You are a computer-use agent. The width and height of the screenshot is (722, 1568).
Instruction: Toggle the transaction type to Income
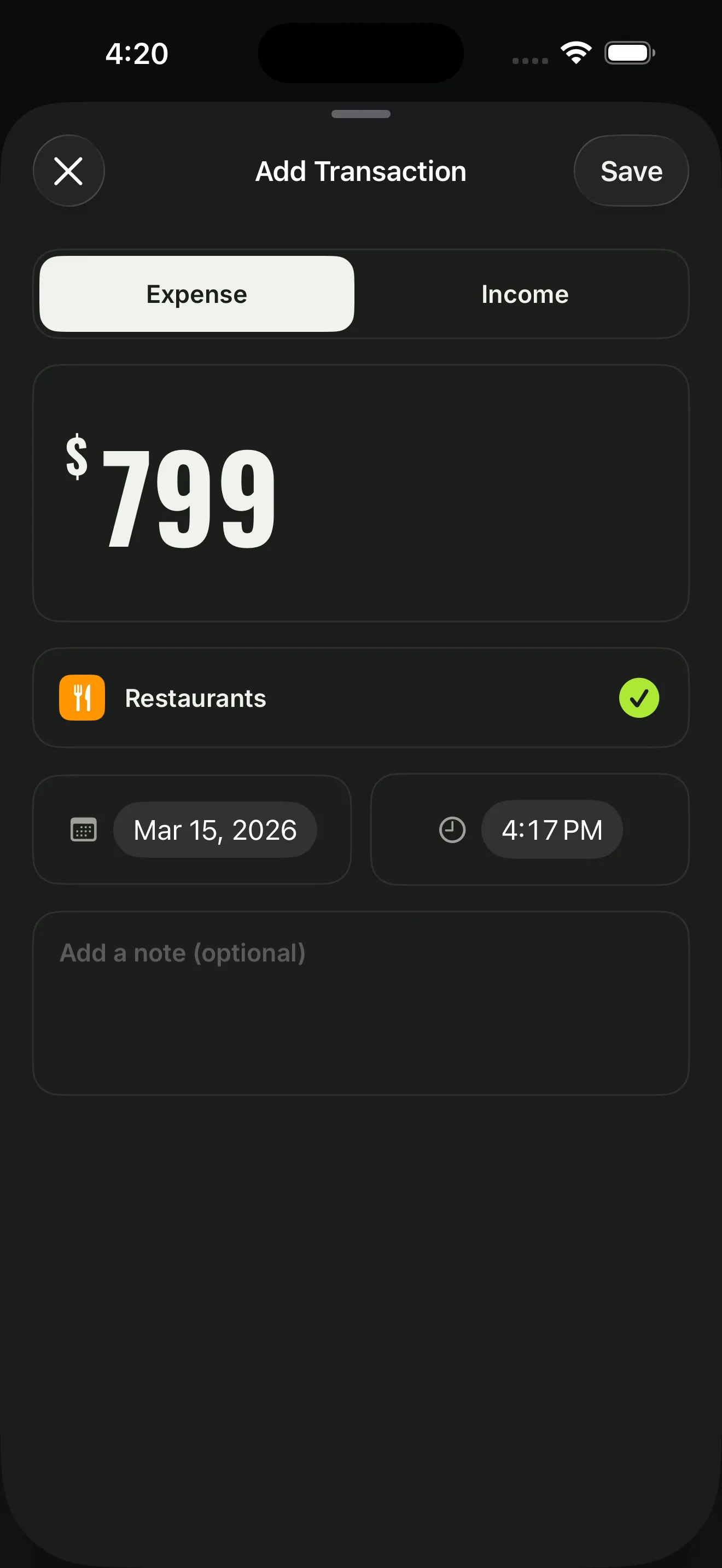(524, 294)
